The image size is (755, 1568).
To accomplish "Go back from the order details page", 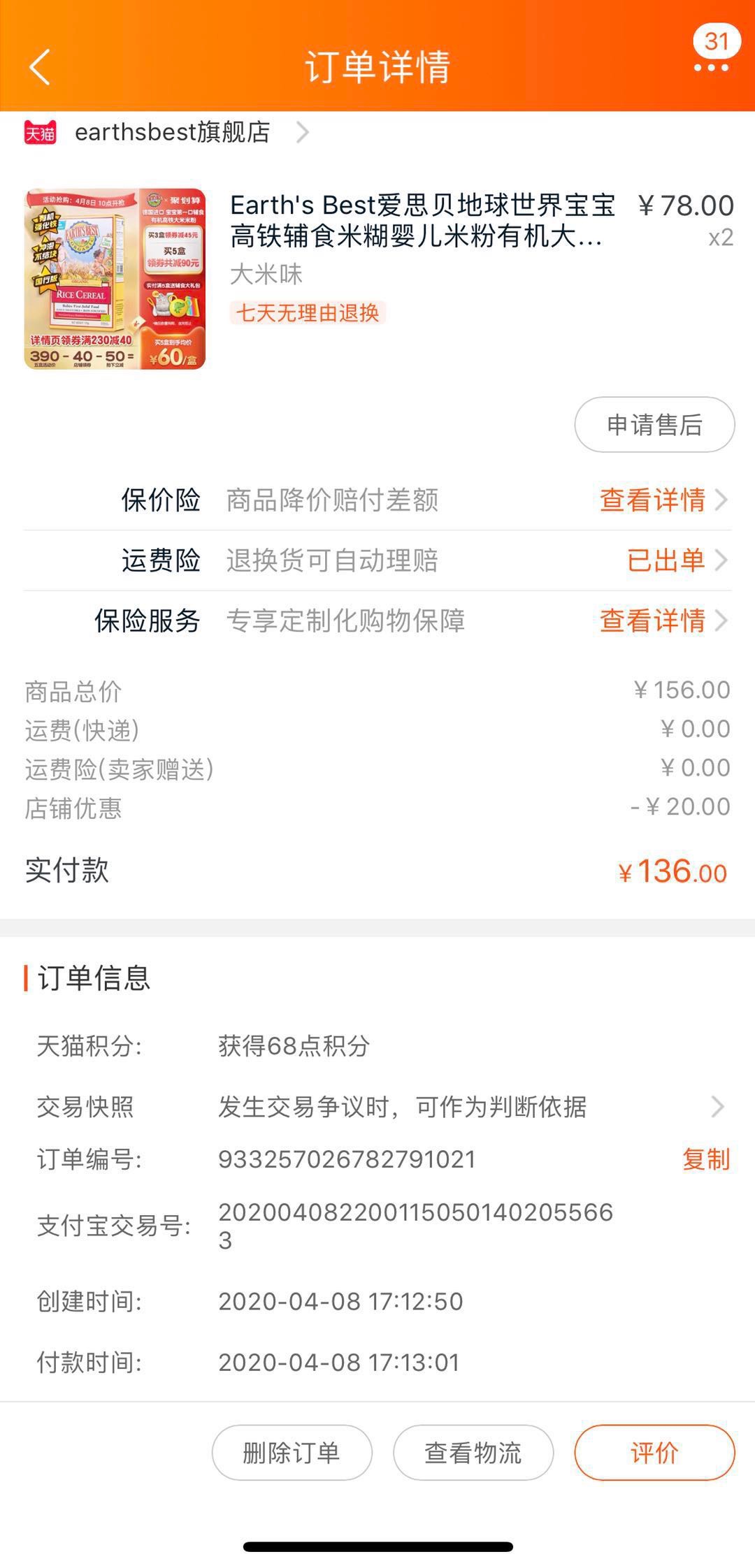I will [41, 67].
